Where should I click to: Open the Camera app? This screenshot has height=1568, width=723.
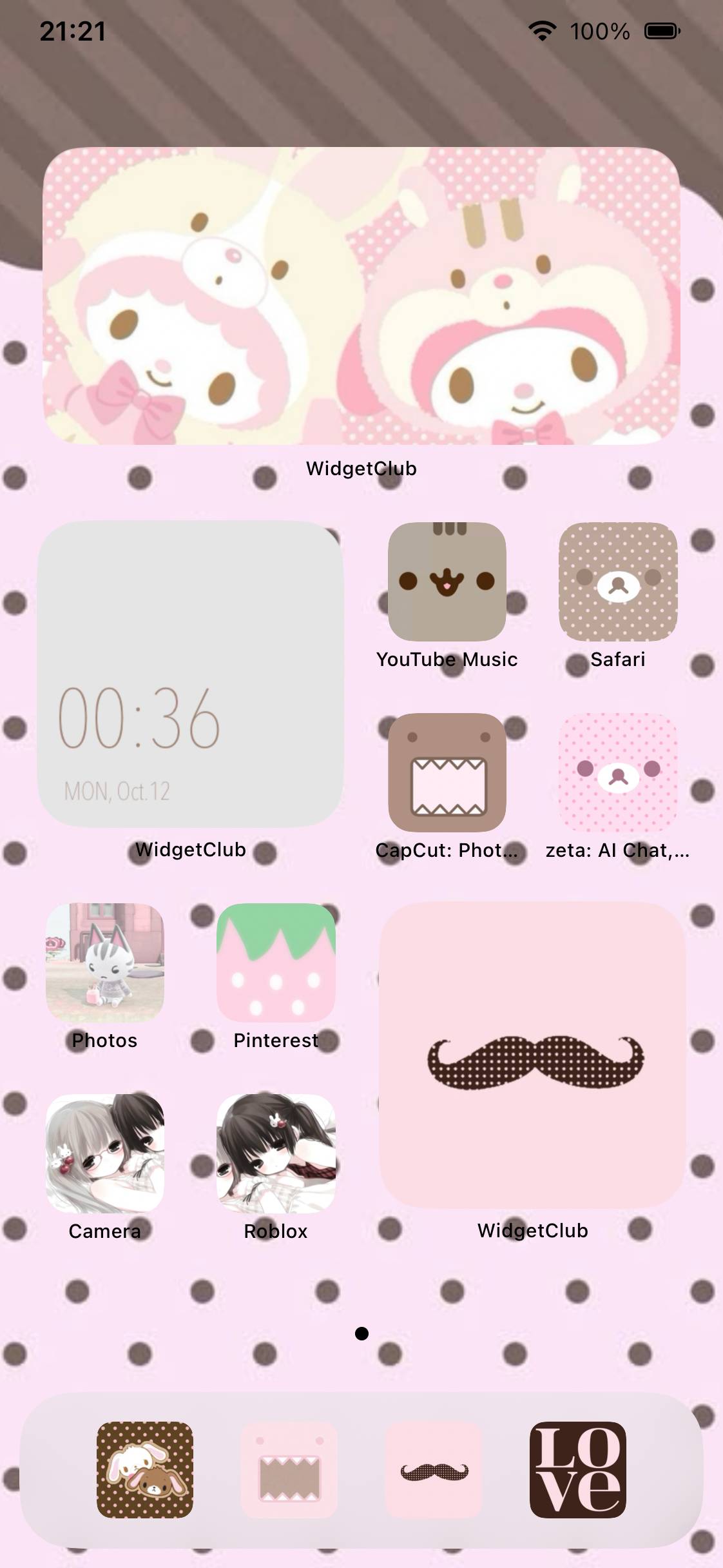point(105,1153)
